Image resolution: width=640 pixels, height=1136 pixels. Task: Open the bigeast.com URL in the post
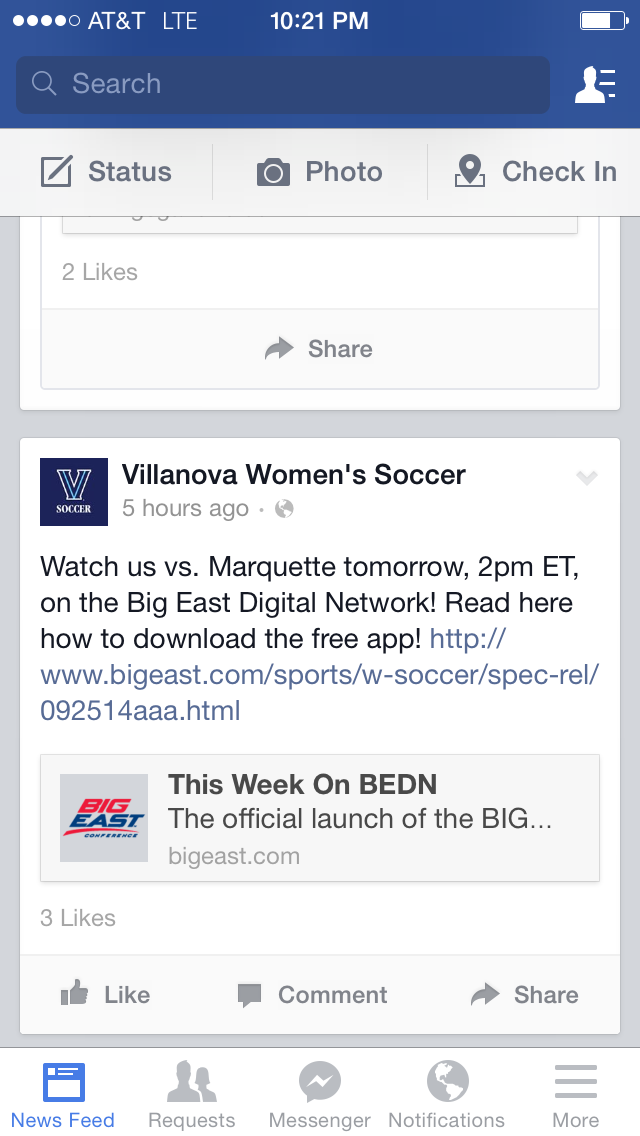coord(320,676)
